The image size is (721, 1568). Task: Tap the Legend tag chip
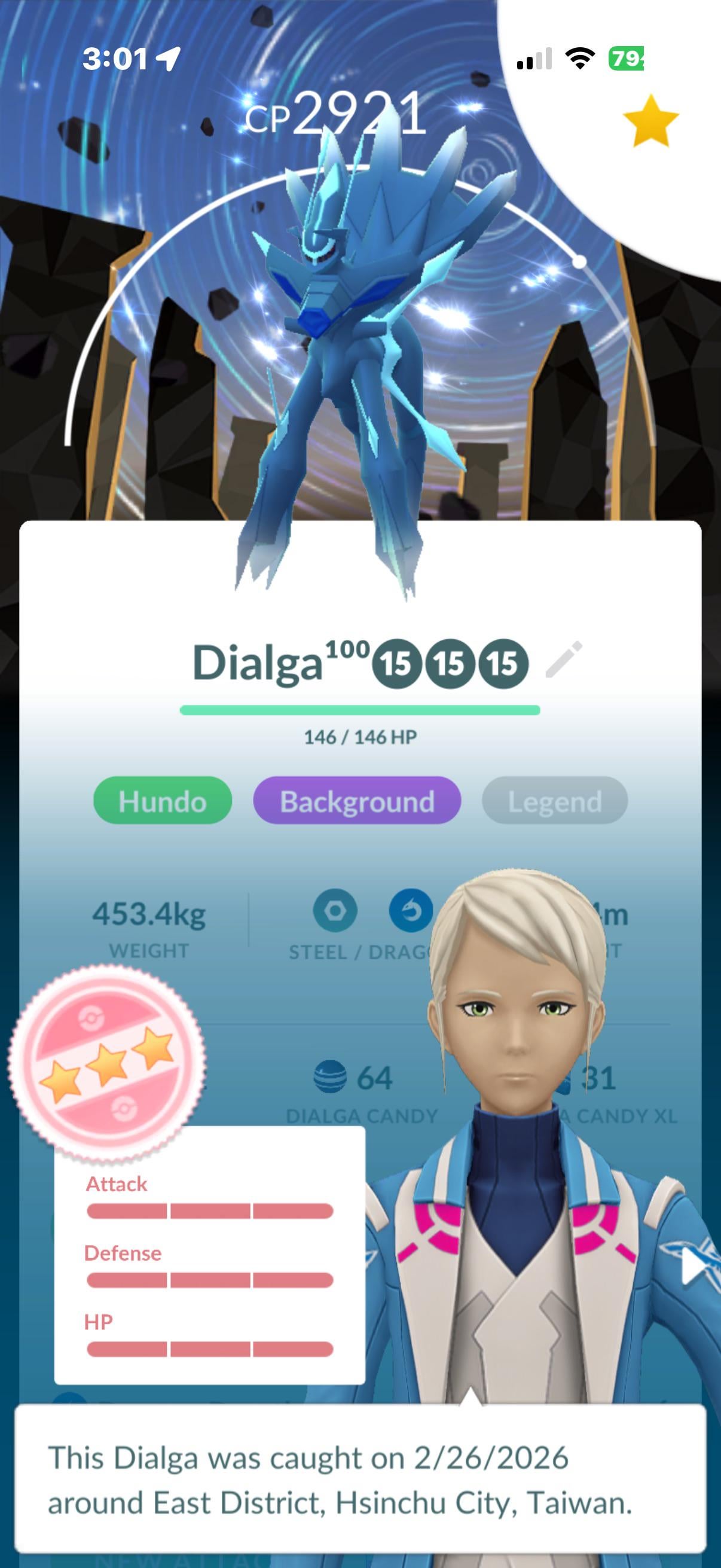(x=554, y=801)
